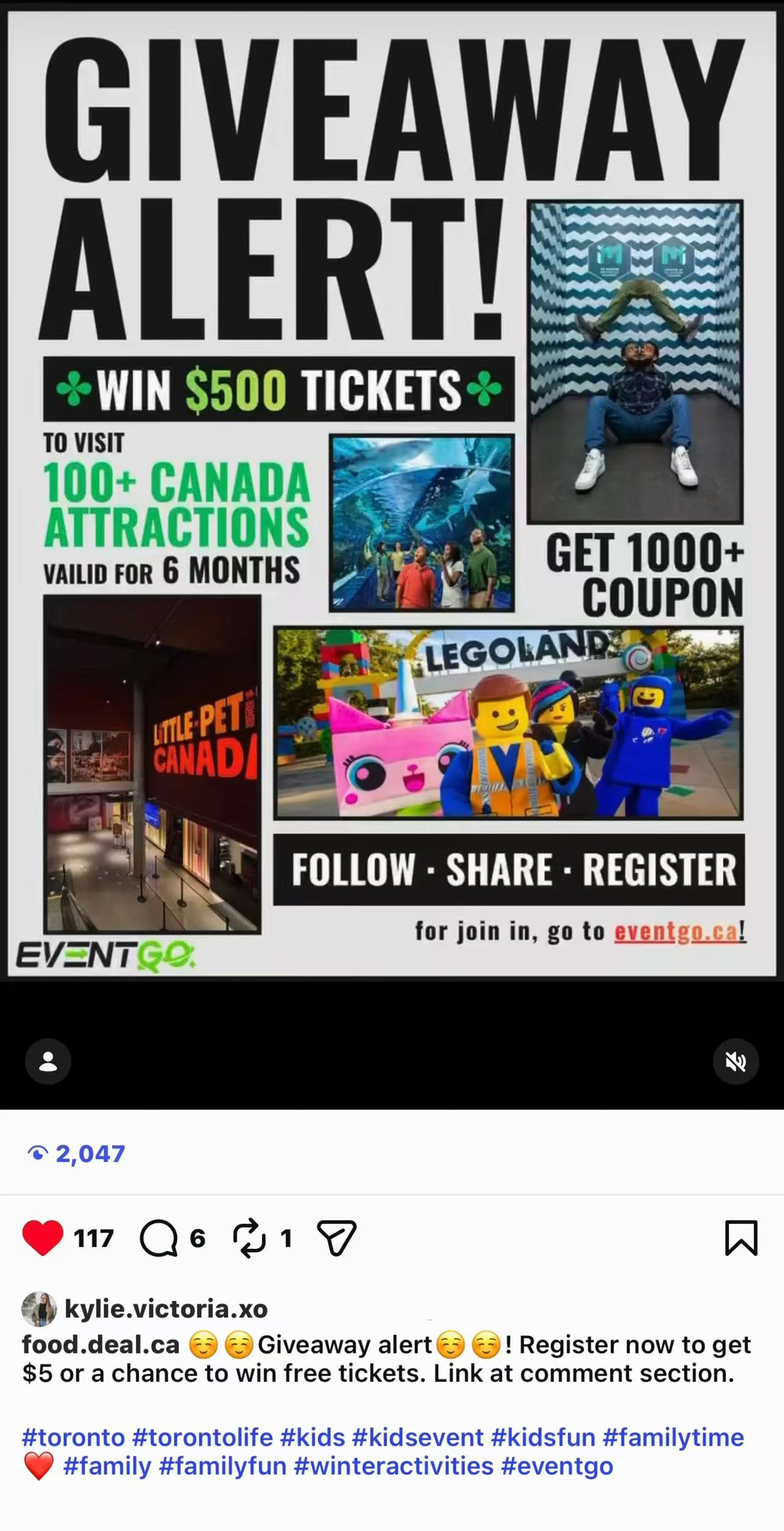784x1531 pixels.
Task: Share the post via send icon
Action: click(x=336, y=1238)
